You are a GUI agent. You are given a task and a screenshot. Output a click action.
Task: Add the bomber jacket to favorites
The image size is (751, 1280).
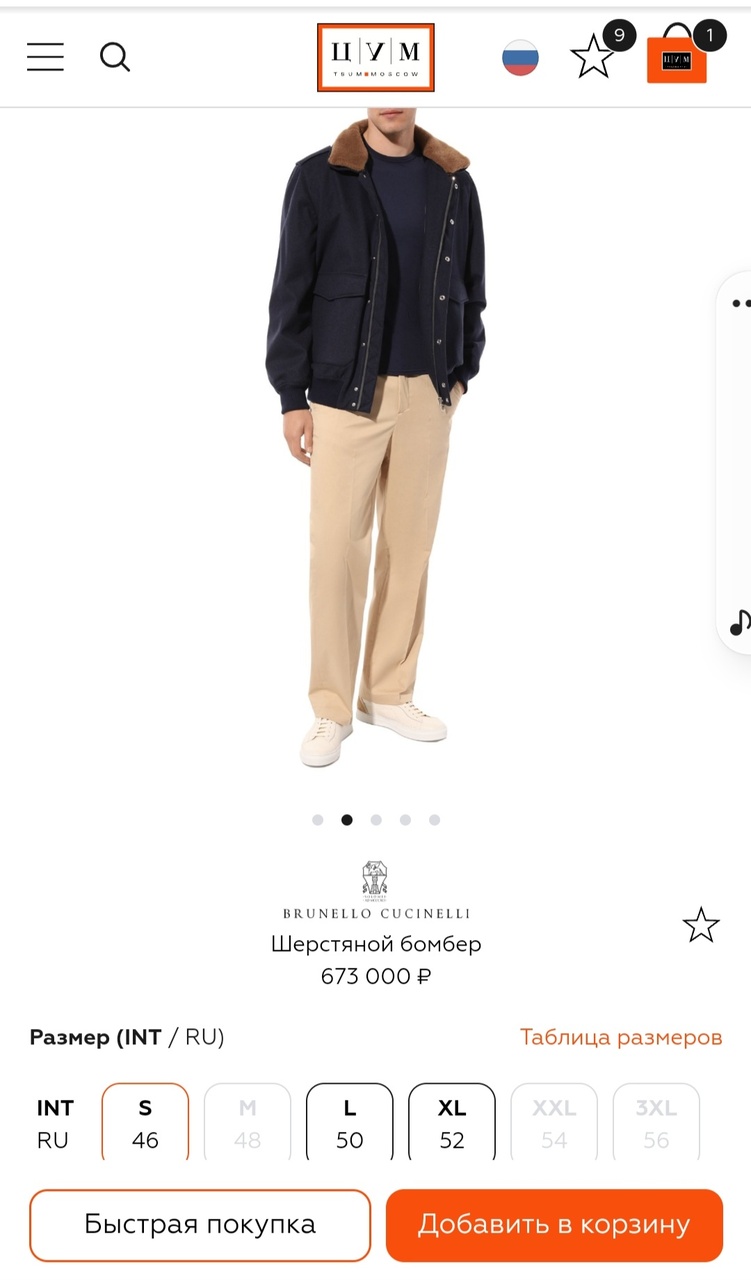pyautogui.click(x=701, y=925)
